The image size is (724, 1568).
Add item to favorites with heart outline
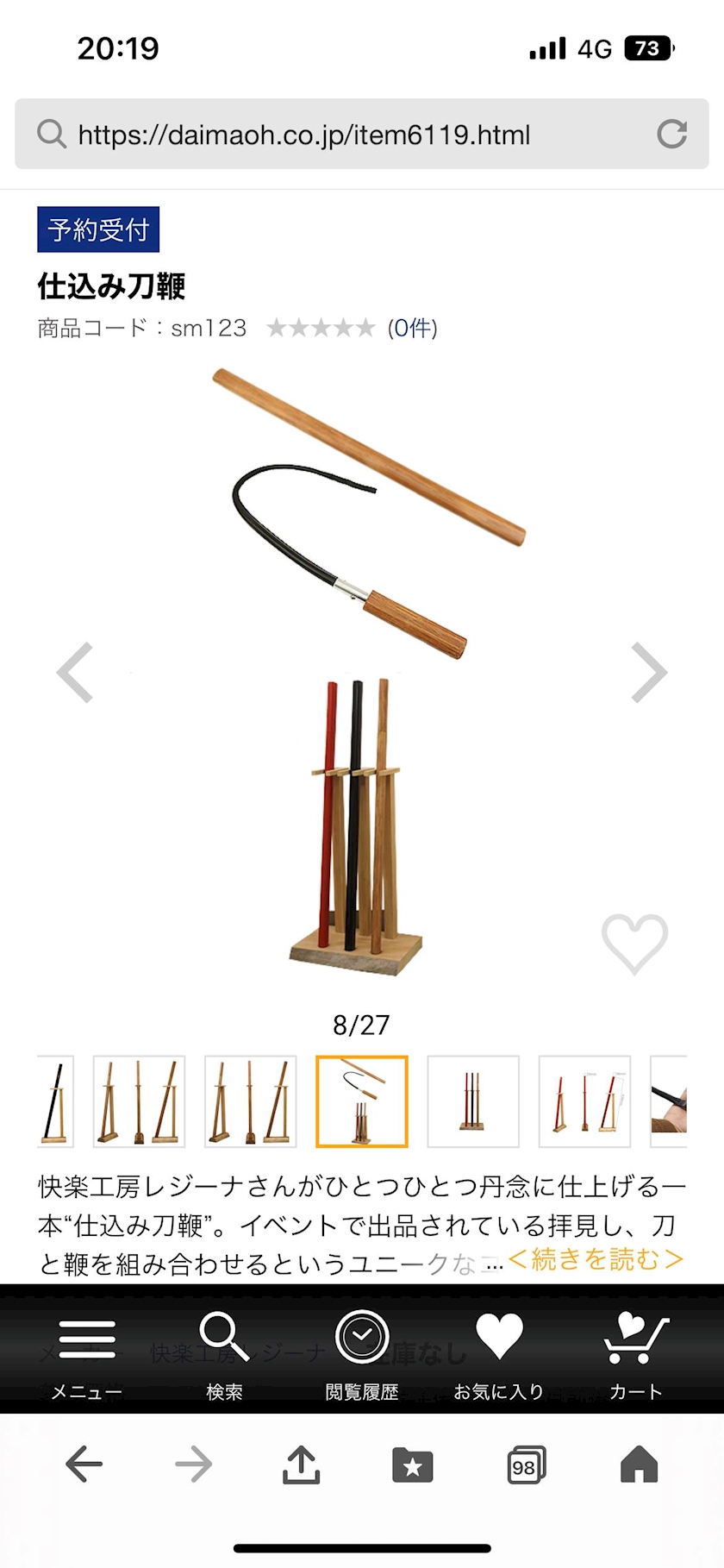(x=634, y=944)
